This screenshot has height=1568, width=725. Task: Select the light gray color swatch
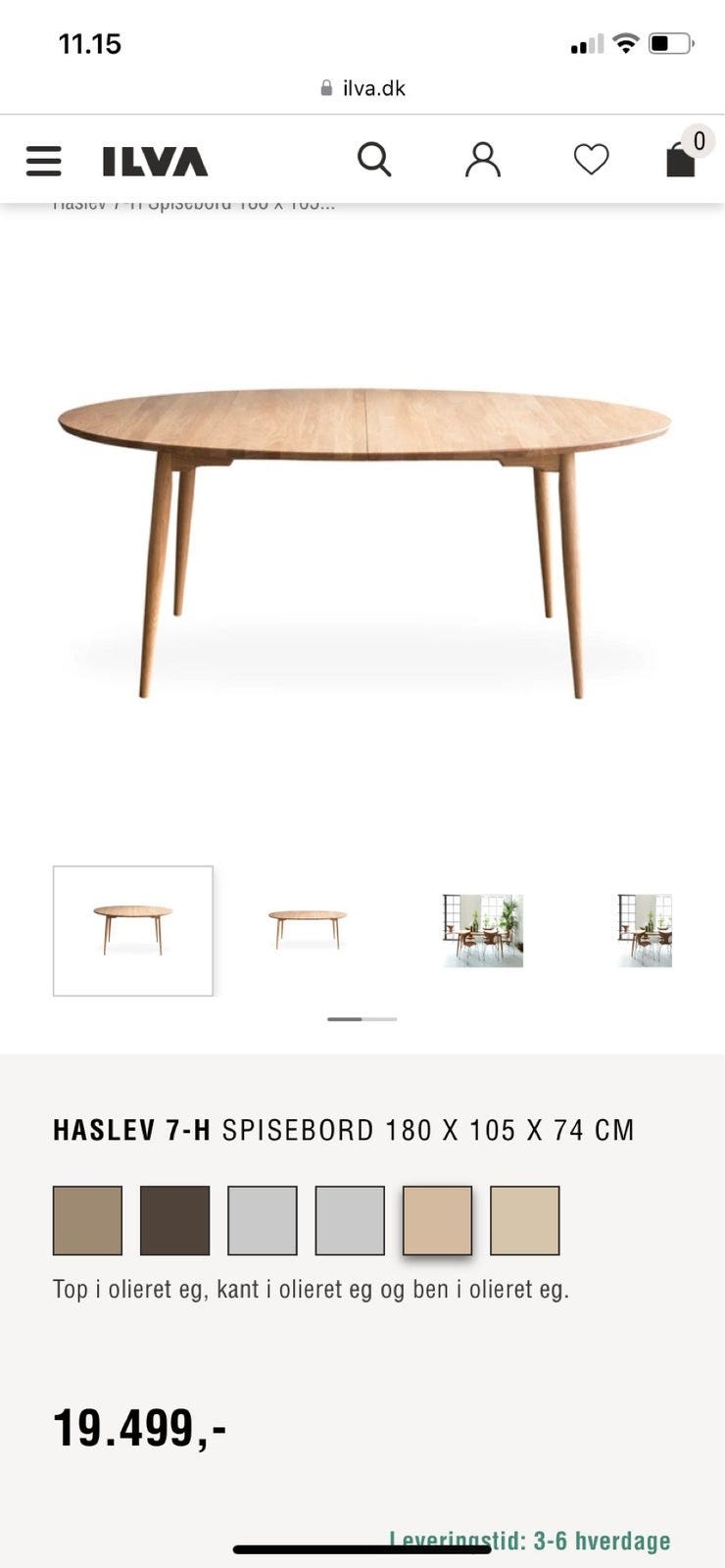[x=261, y=1218]
